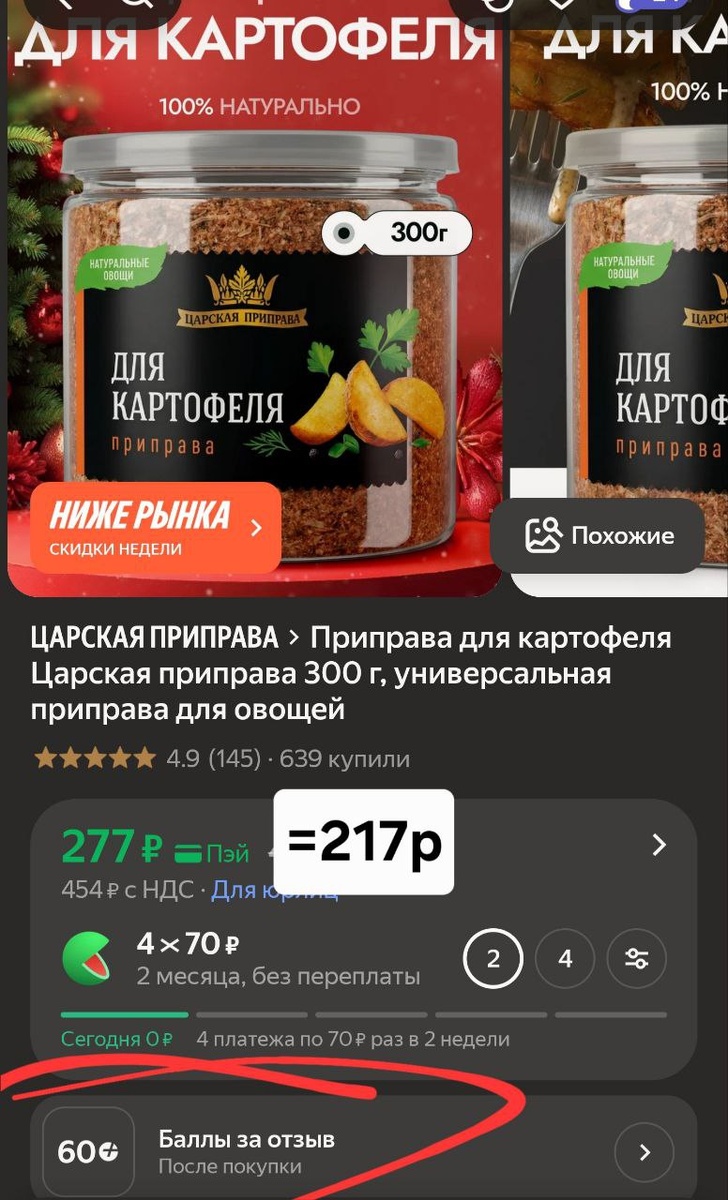Open the main product photo of the seasoning jar
Image resolution: width=728 pixels, height=1200 pixels.
pyautogui.click(x=255, y=330)
